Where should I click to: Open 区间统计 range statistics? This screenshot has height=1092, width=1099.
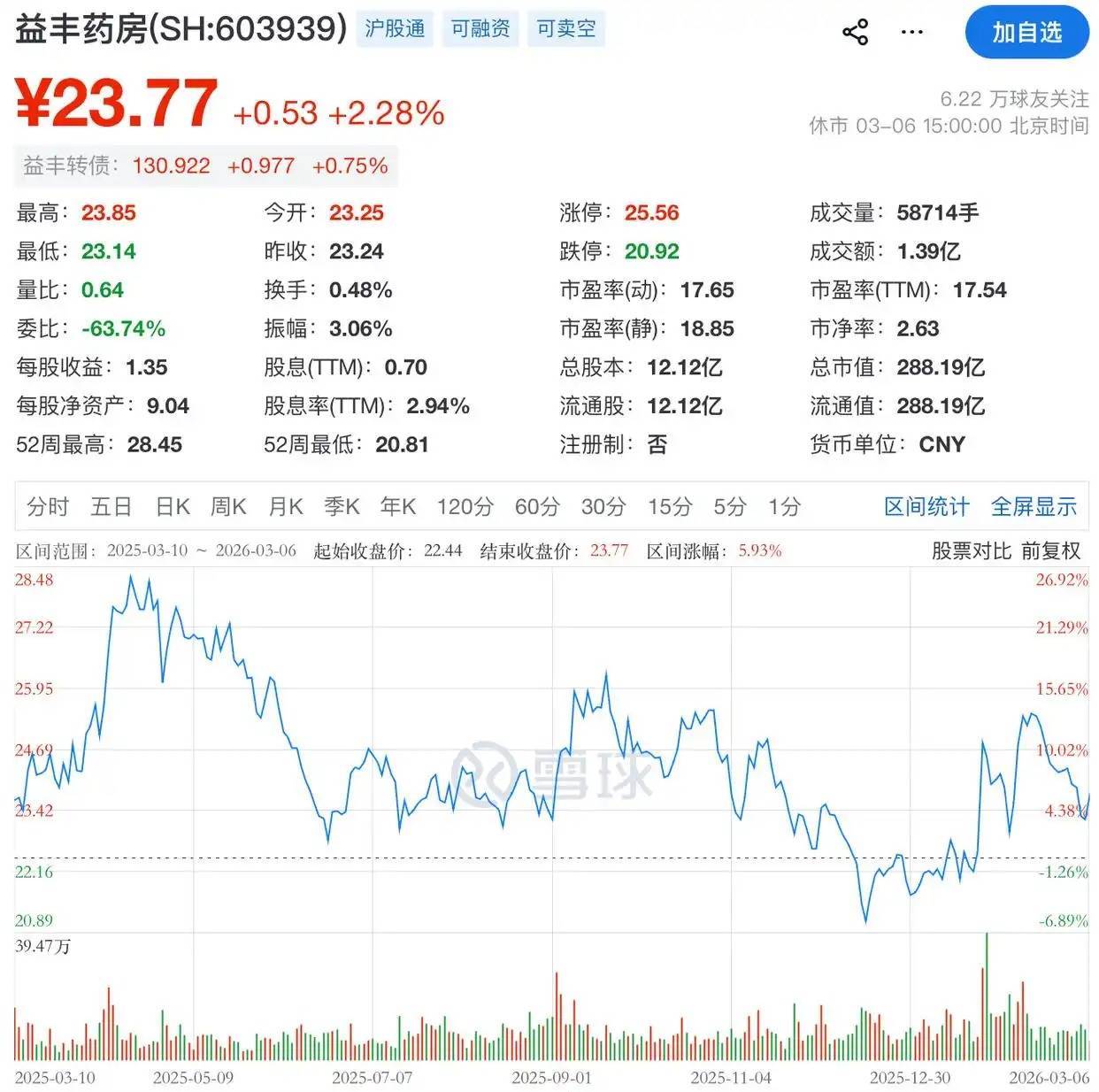926,506
